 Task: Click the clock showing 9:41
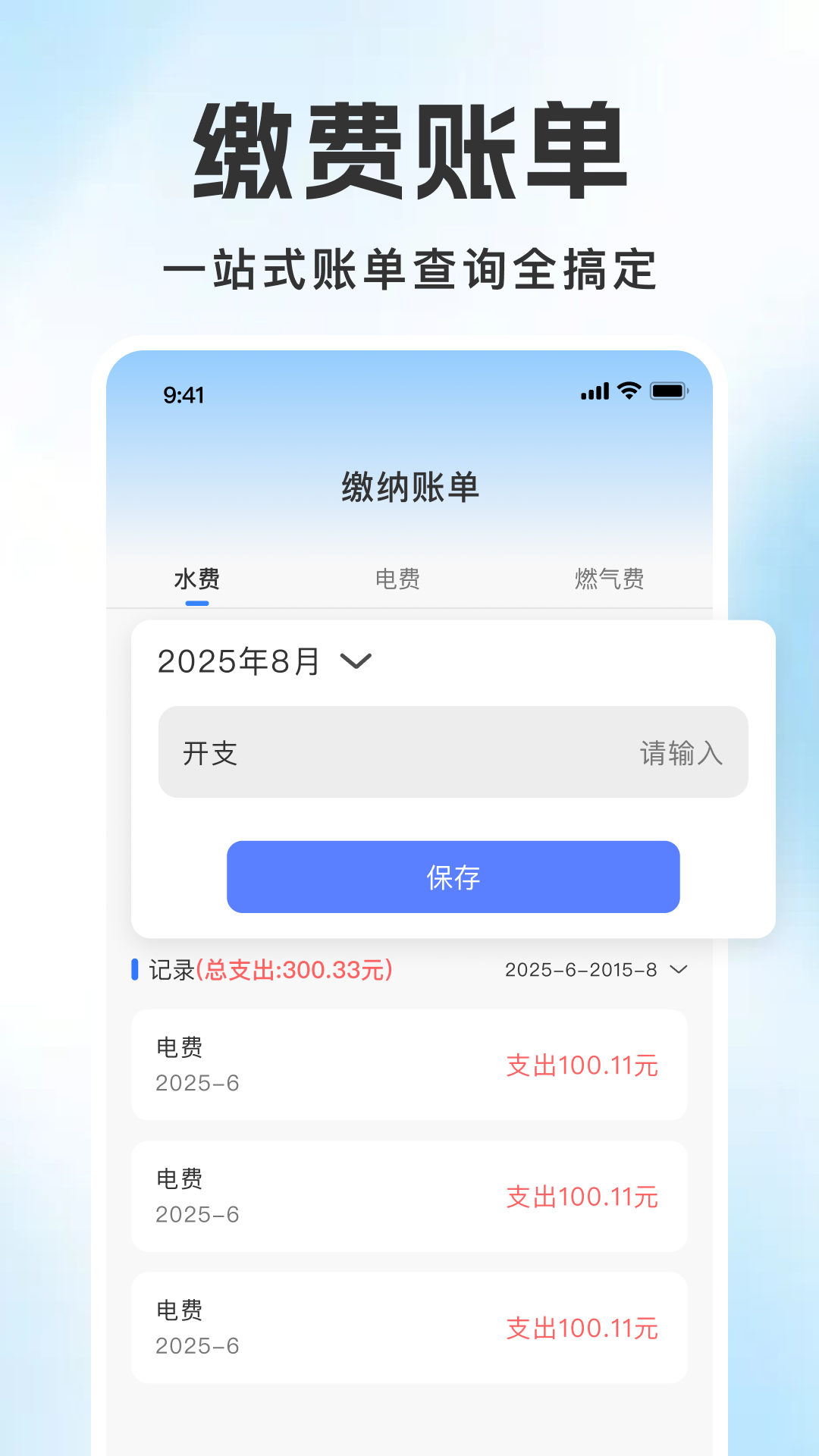tap(182, 395)
